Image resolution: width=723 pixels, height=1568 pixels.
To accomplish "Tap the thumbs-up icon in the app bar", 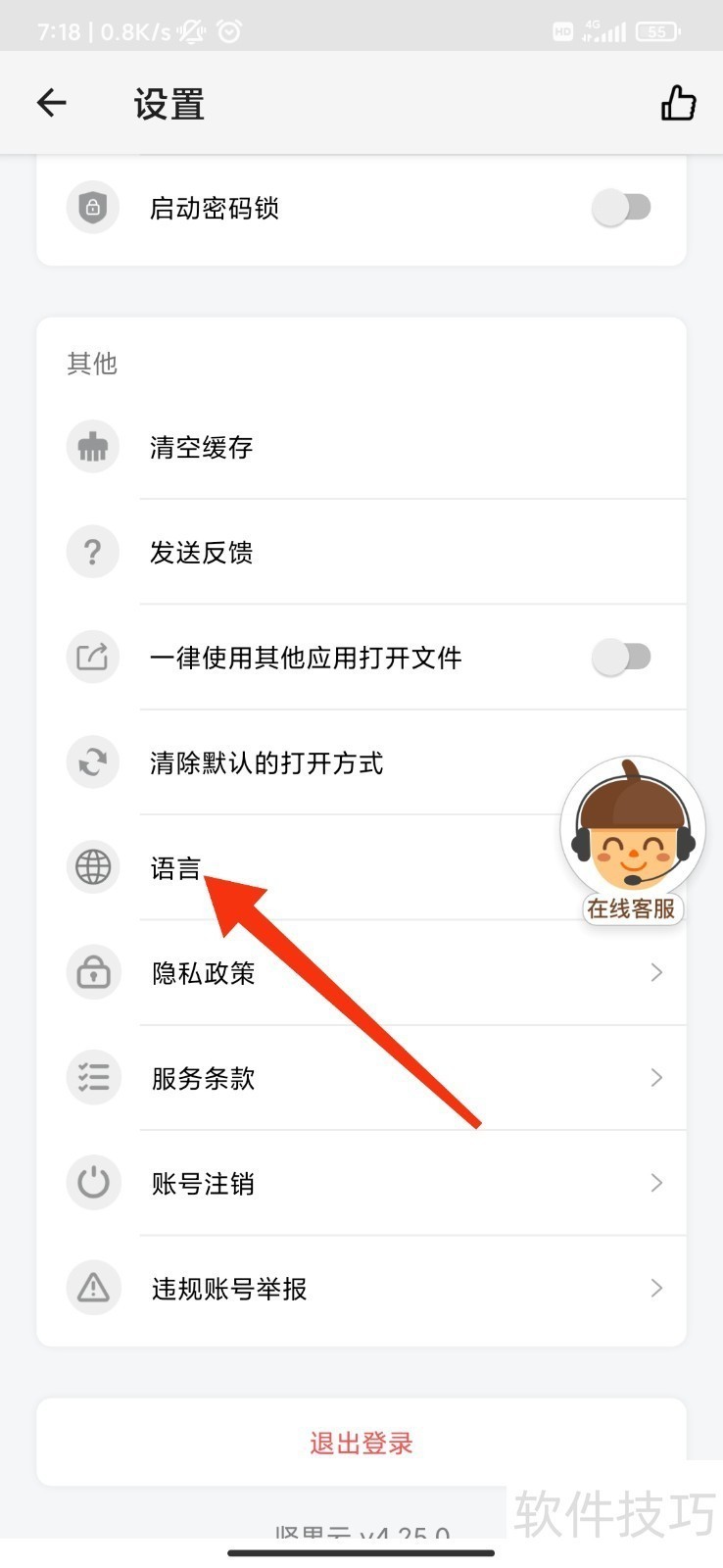I will 678,103.
